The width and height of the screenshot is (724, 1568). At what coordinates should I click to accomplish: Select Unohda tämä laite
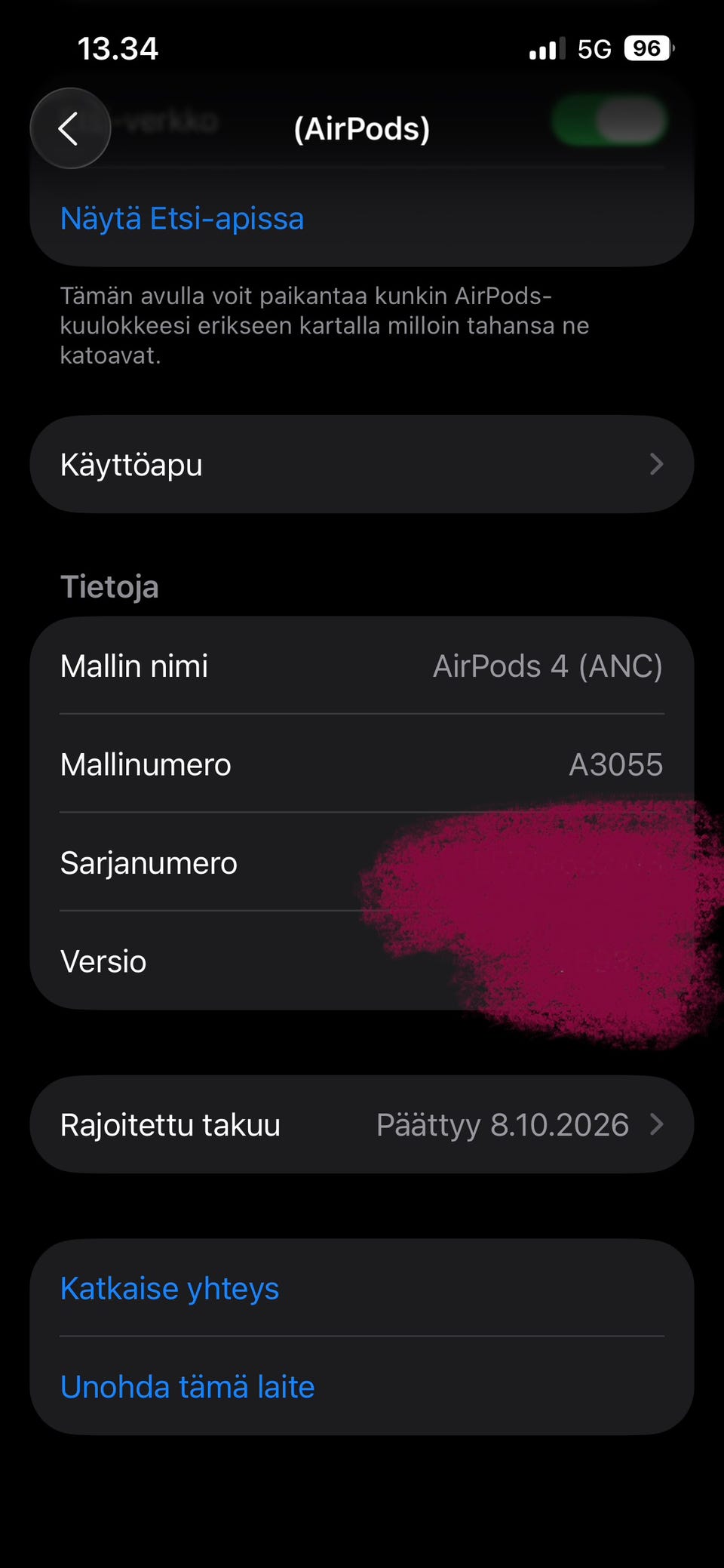187,1387
